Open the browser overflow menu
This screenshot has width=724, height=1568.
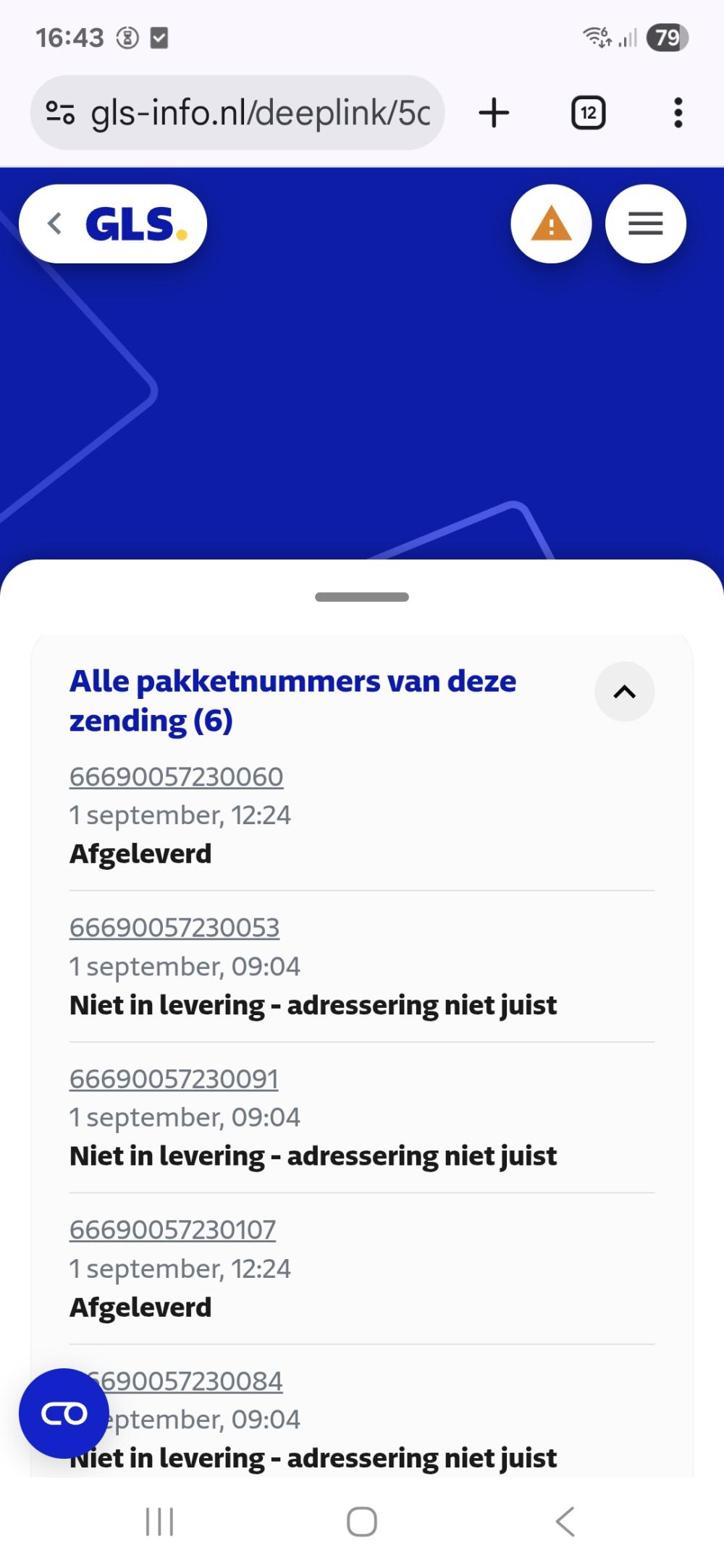(678, 113)
